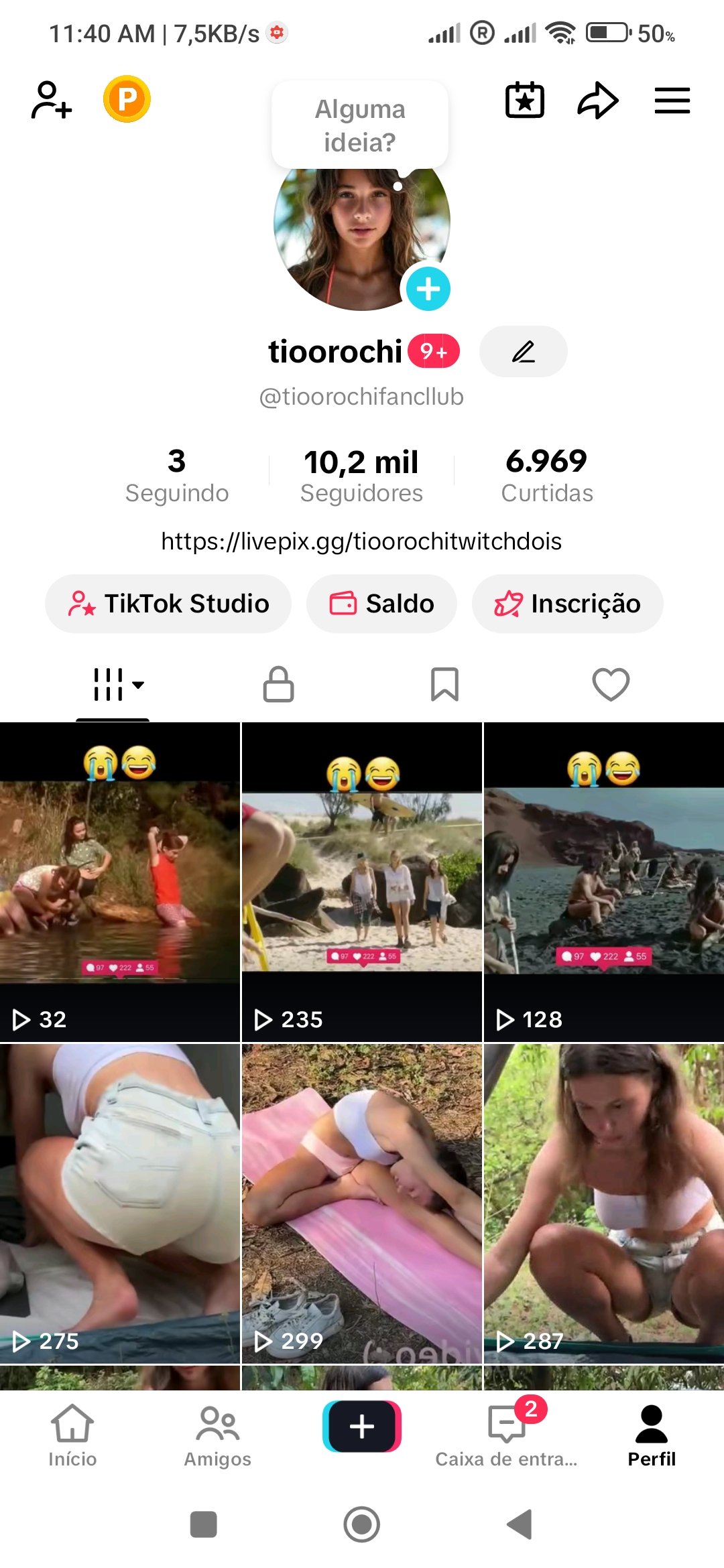Open the livepix.gg bio link
The image size is (724, 1568).
coord(361,541)
